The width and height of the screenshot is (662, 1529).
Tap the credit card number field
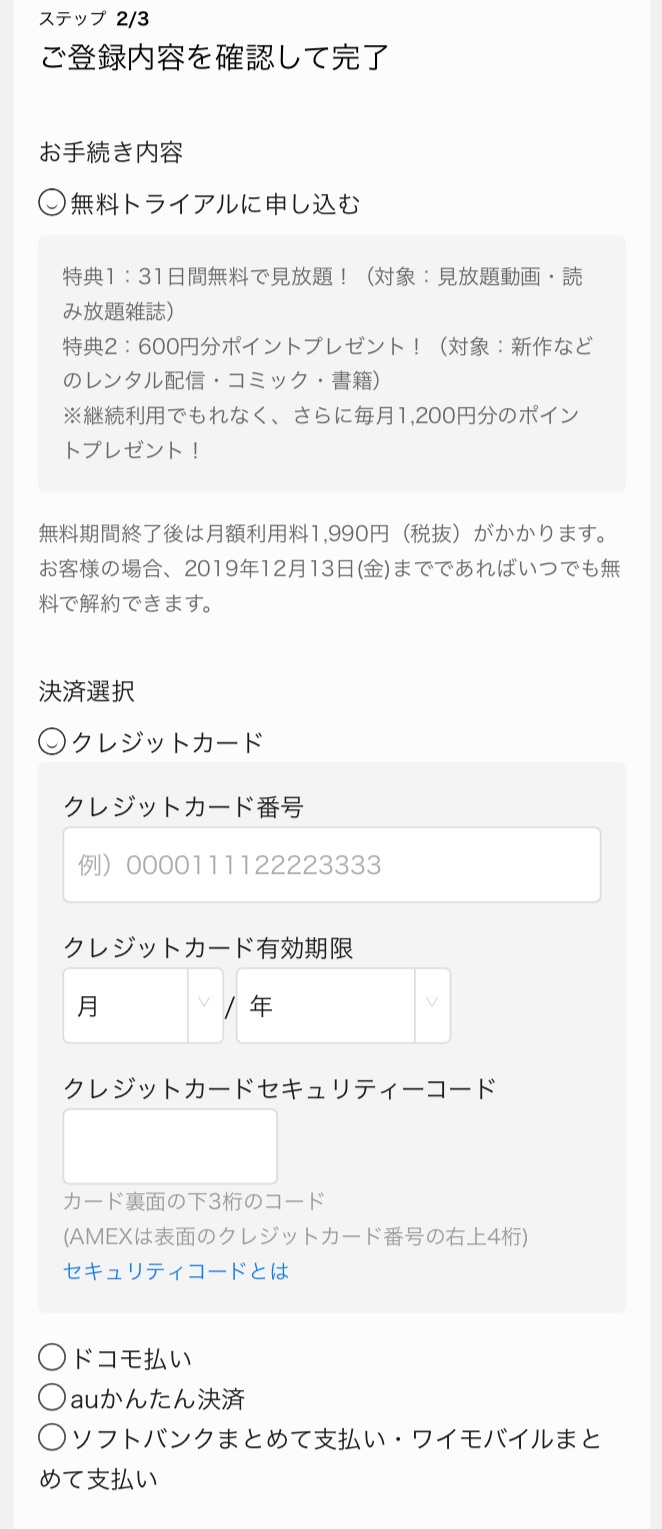(331, 864)
